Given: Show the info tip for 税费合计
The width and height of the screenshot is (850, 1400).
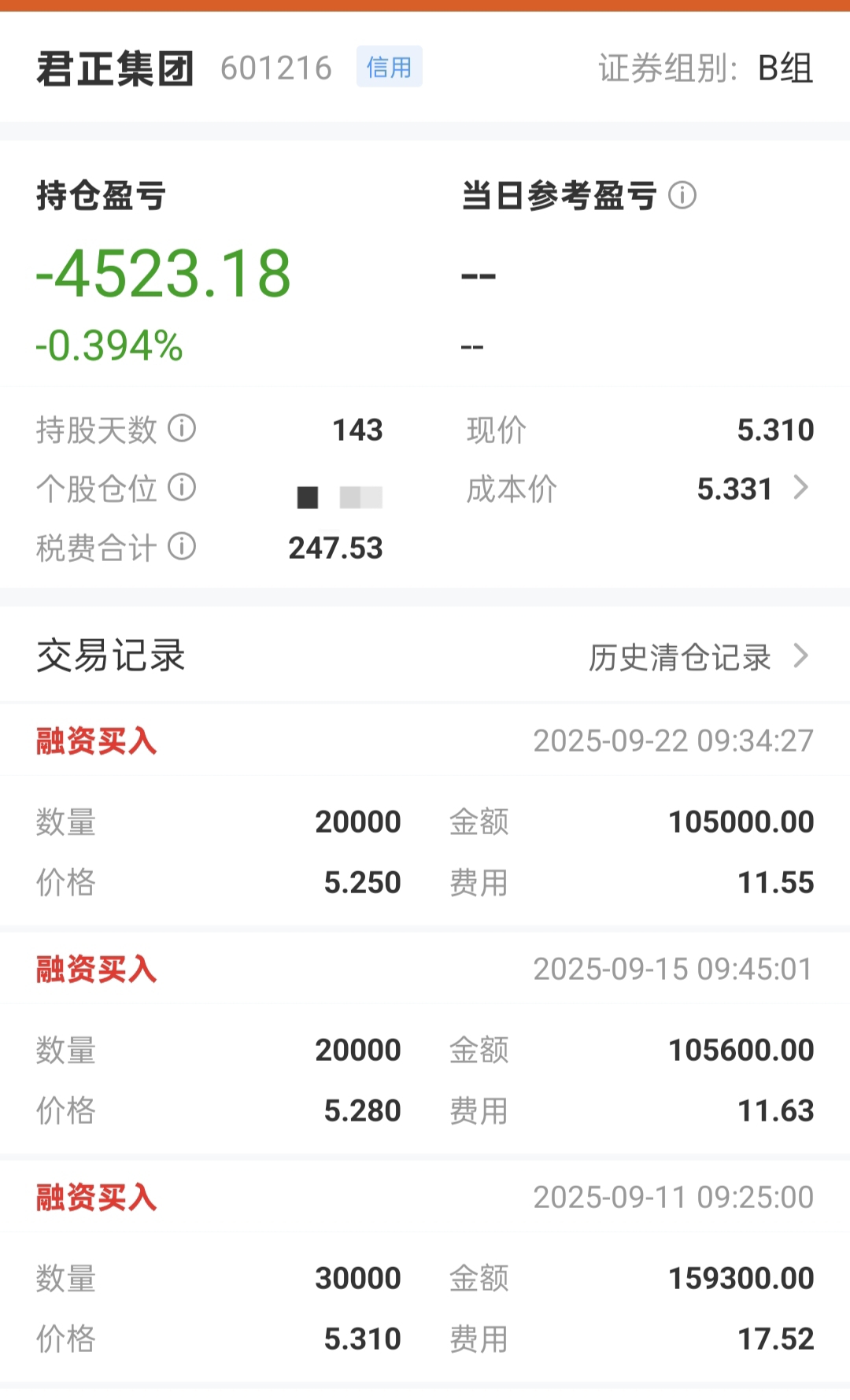Looking at the screenshot, I should point(182,546).
